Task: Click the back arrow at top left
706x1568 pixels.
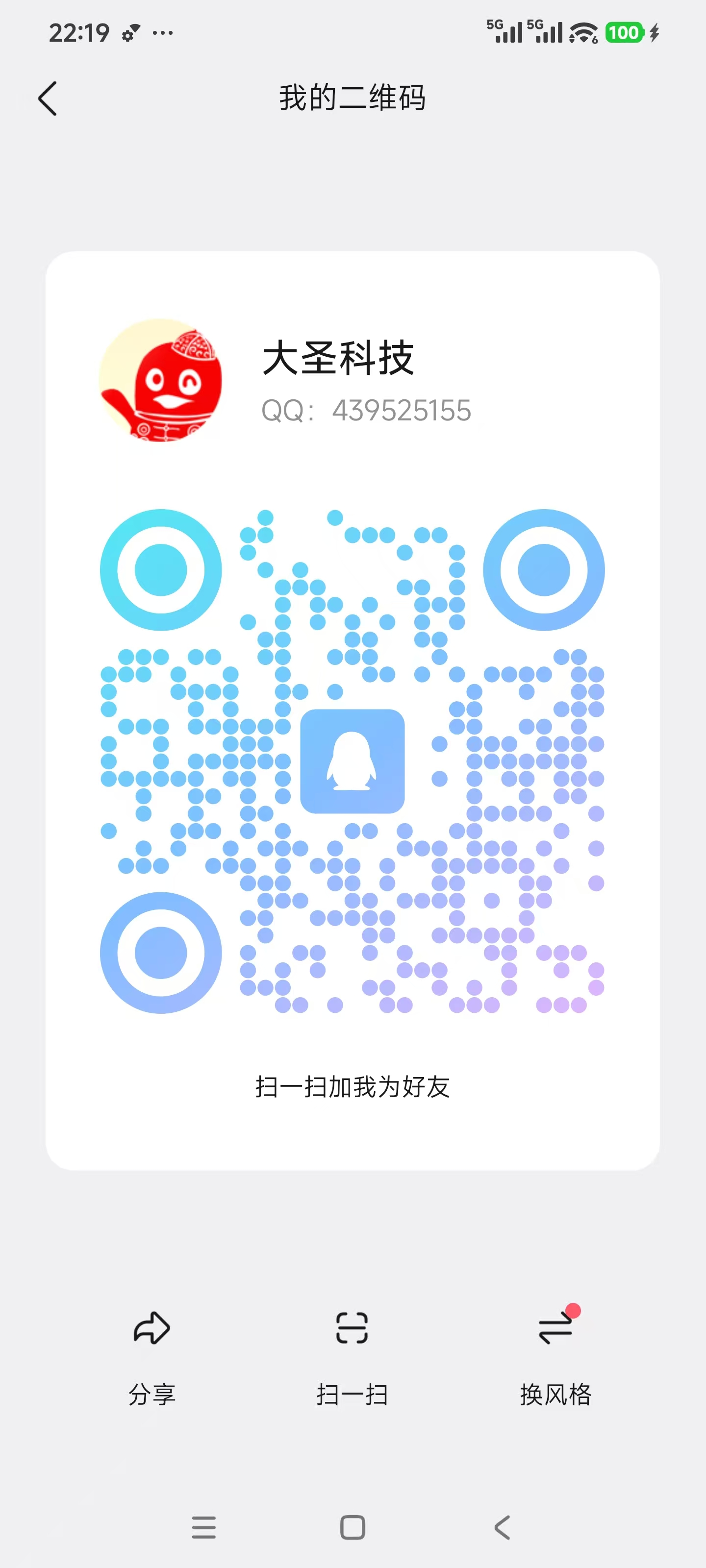Action: point(48,98)
